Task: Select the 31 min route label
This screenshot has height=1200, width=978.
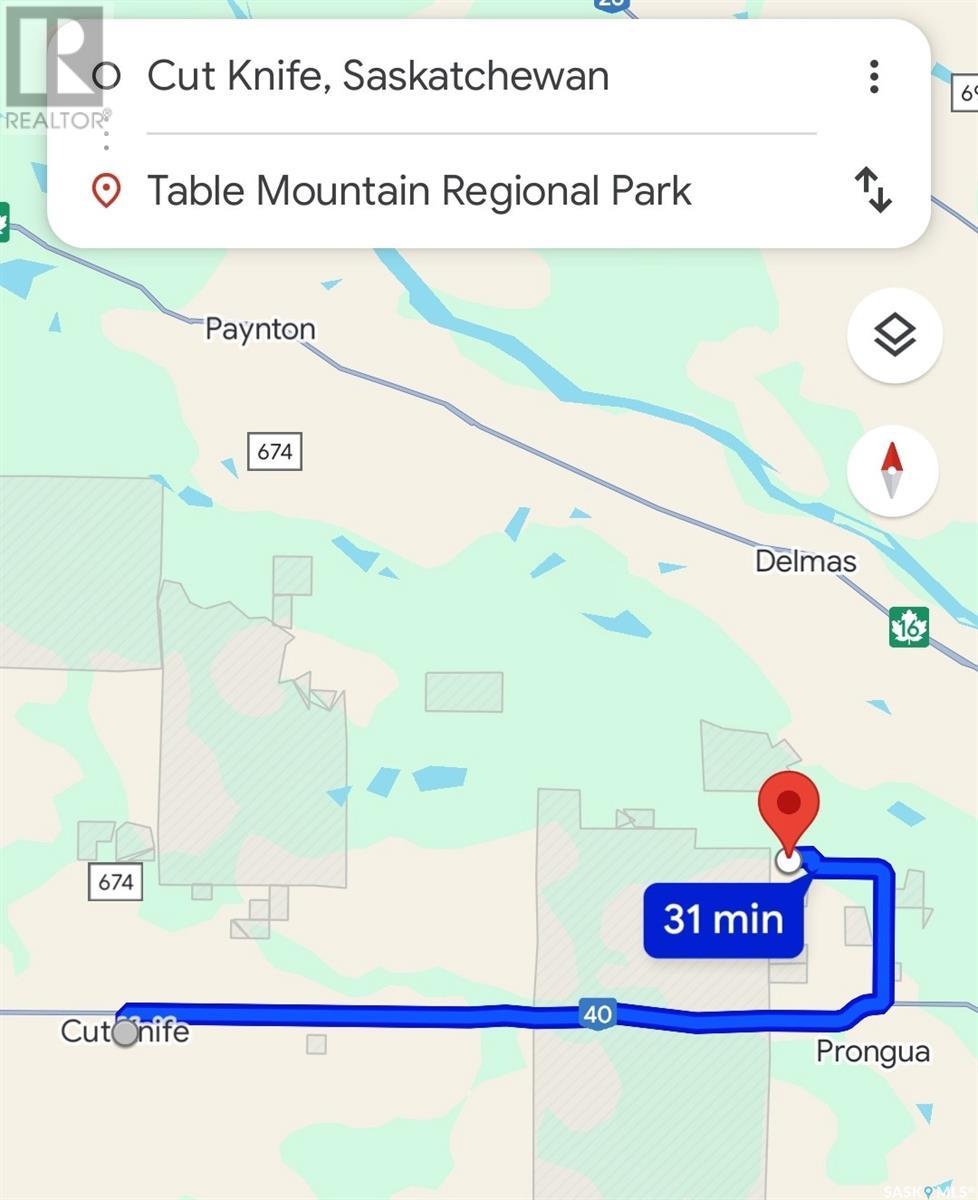Action: coord(723,919)
